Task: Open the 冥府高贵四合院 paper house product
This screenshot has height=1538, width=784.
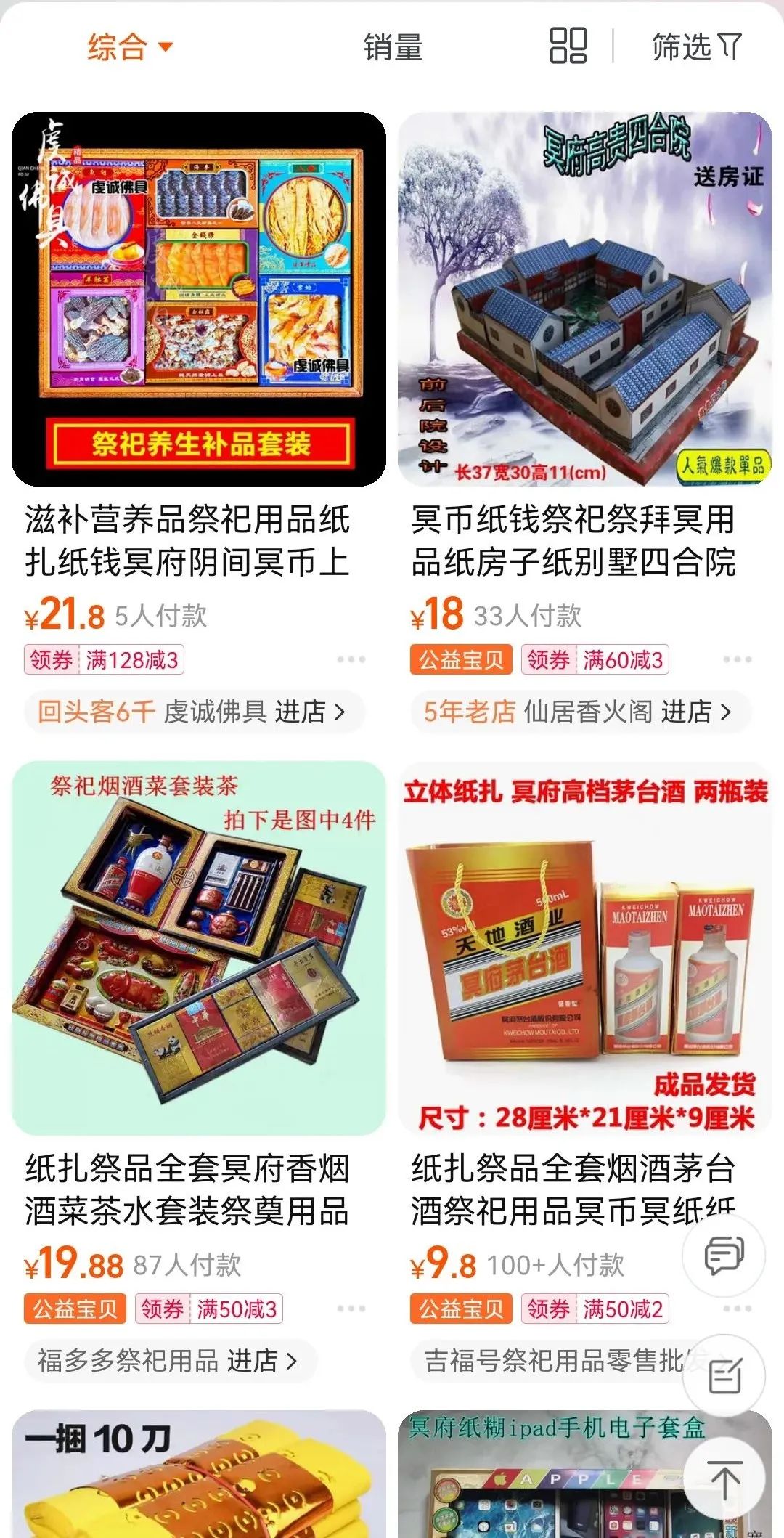Action: click(x=584, y=298)
